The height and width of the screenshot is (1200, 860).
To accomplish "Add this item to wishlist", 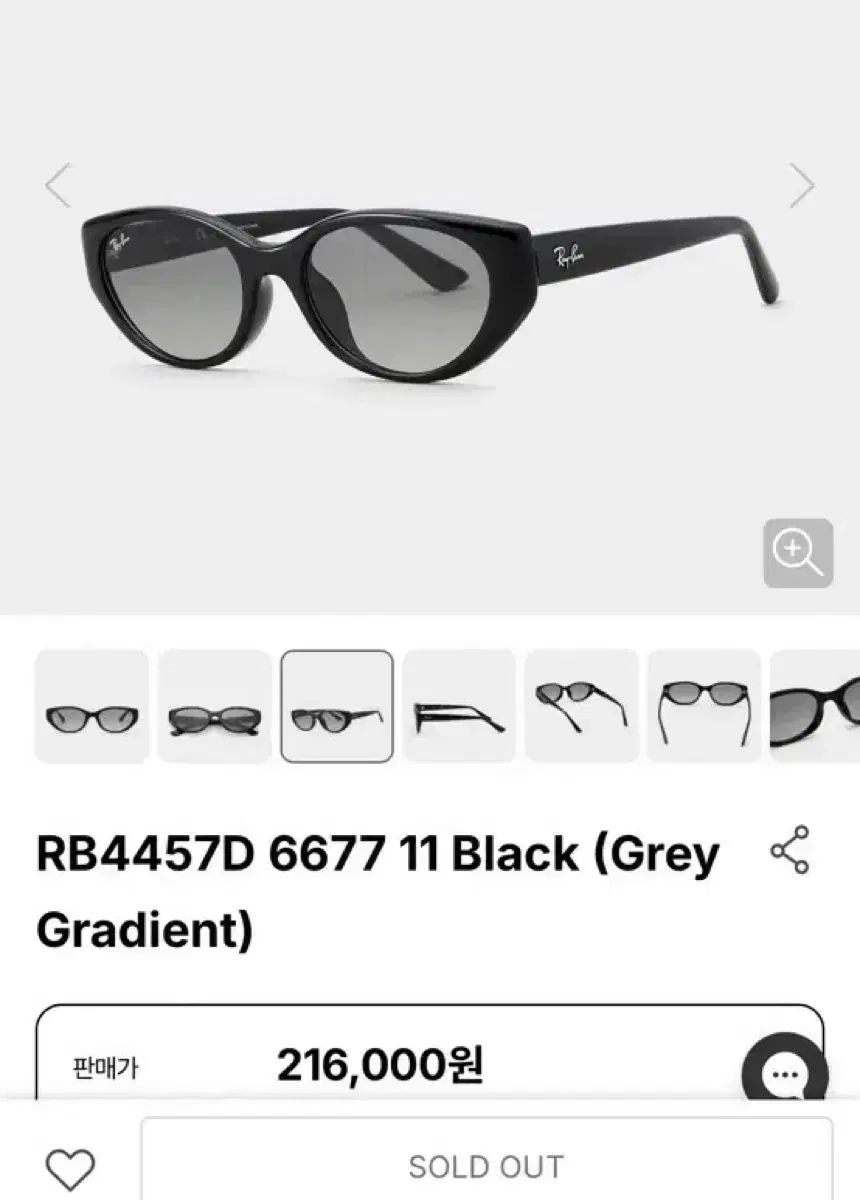I will click(x=70, y=1167).
